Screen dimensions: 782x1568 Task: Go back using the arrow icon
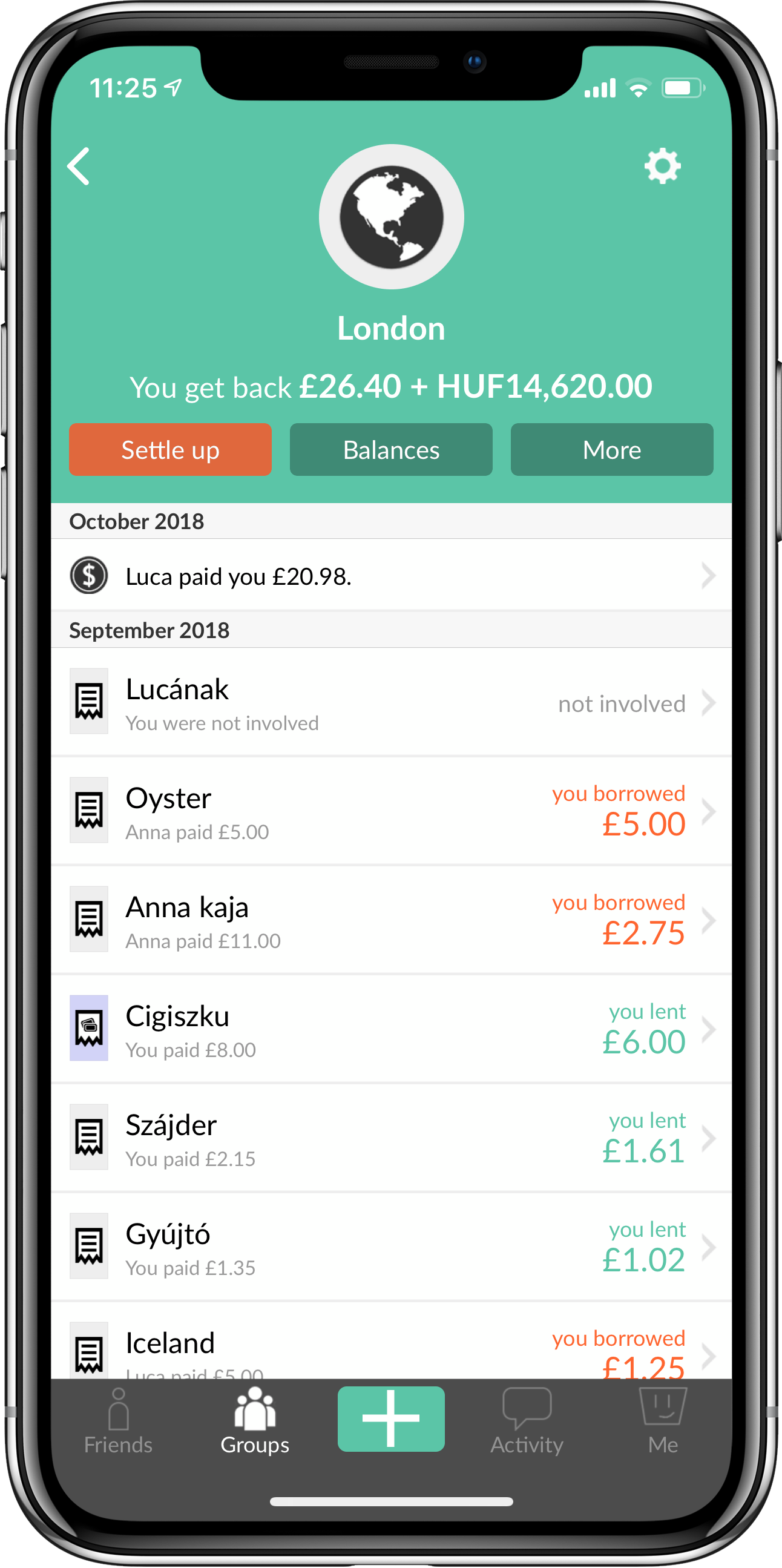[79, 166]
